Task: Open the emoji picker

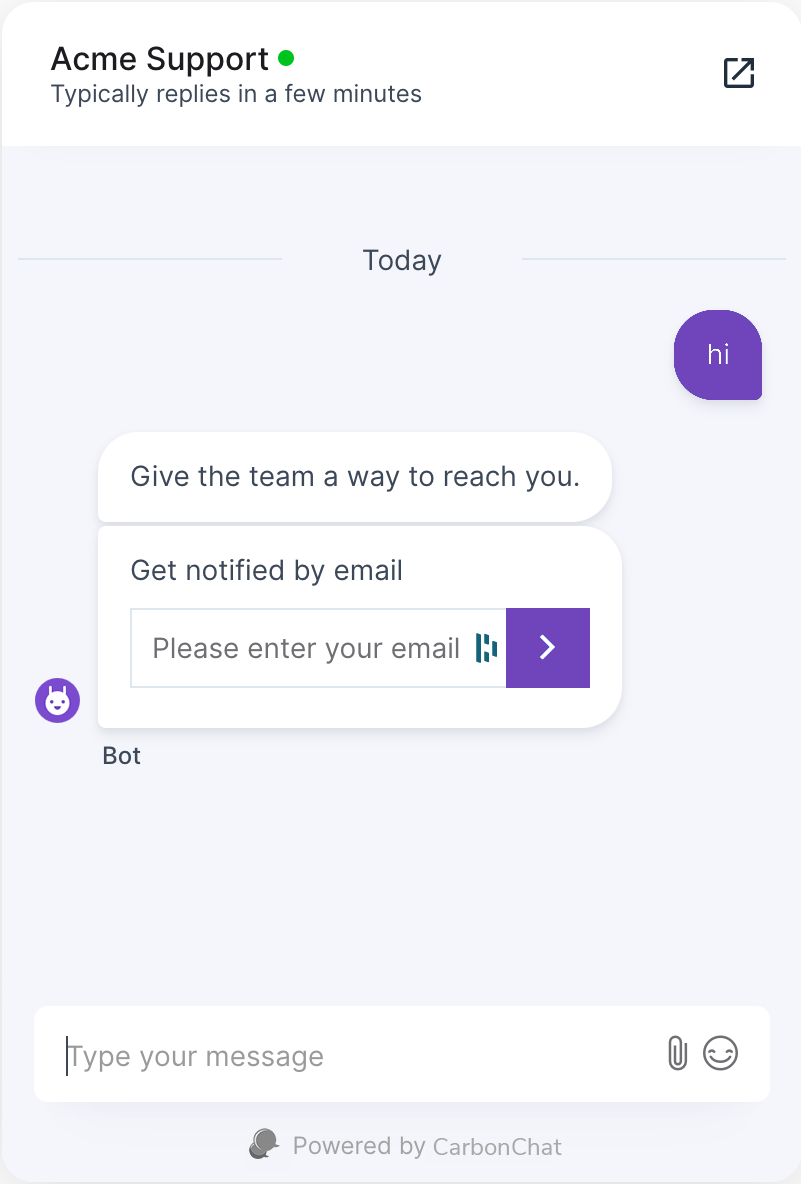Action: 720,1053
